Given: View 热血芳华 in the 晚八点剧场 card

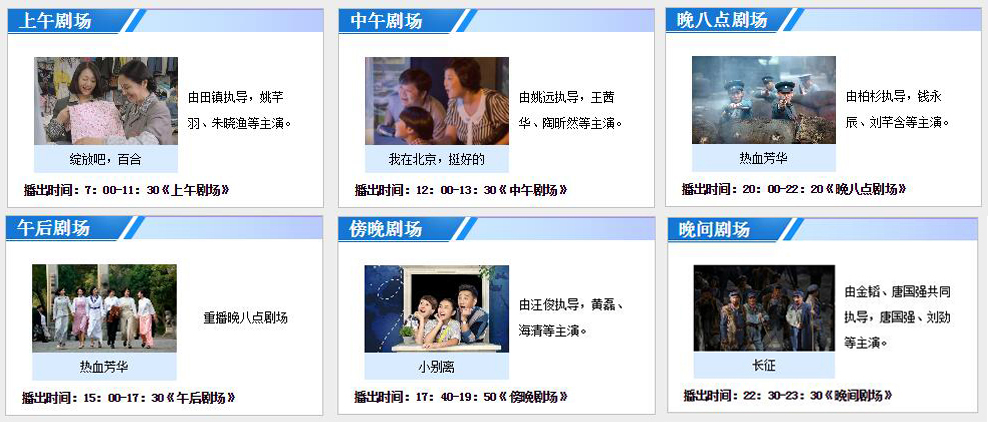Looking at the screenshot, I should click(x=763, y=158).
